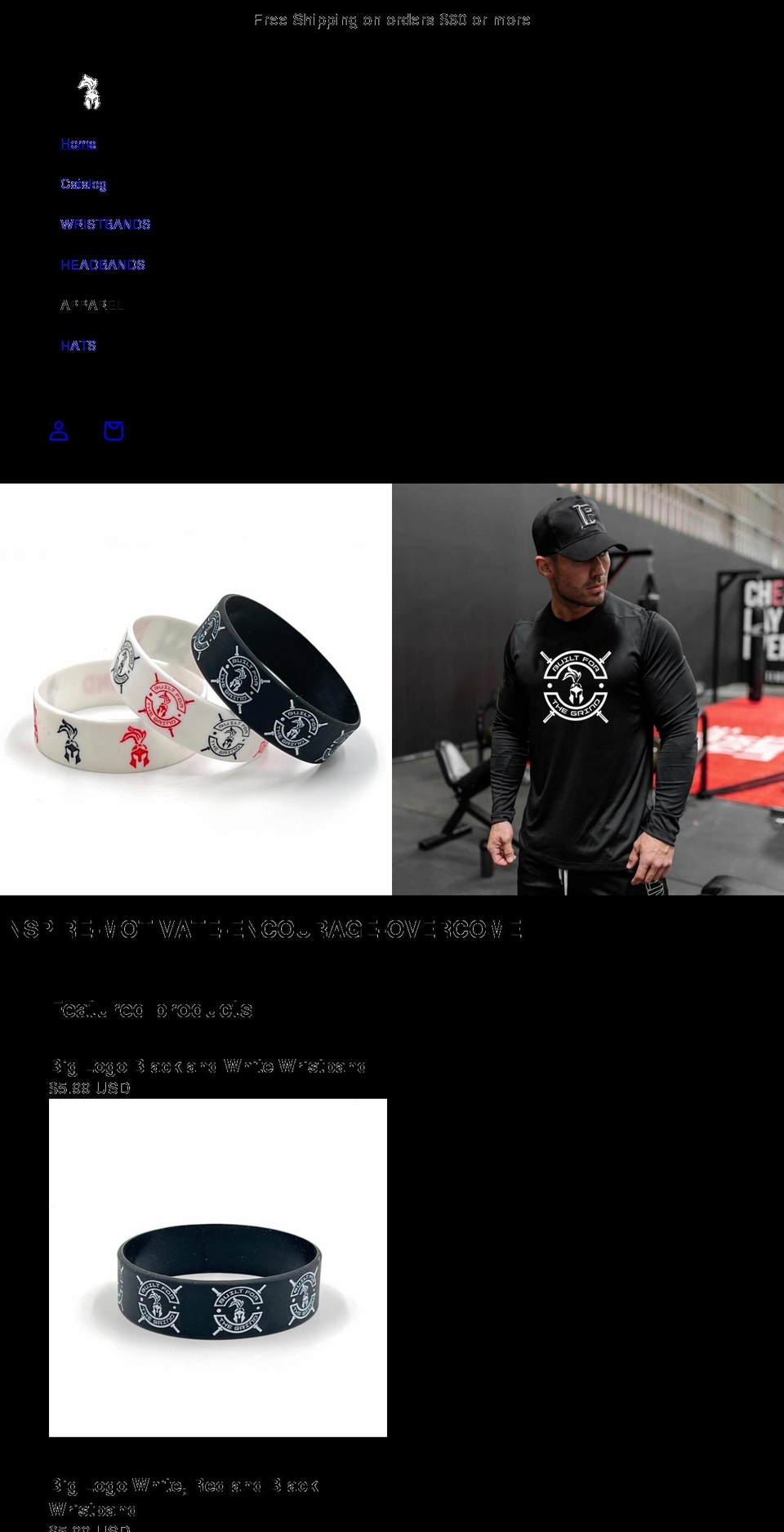Screen dimensions: 784x1532
Task: Click the $5.99 USD price text
Action: coord(89,1088)
